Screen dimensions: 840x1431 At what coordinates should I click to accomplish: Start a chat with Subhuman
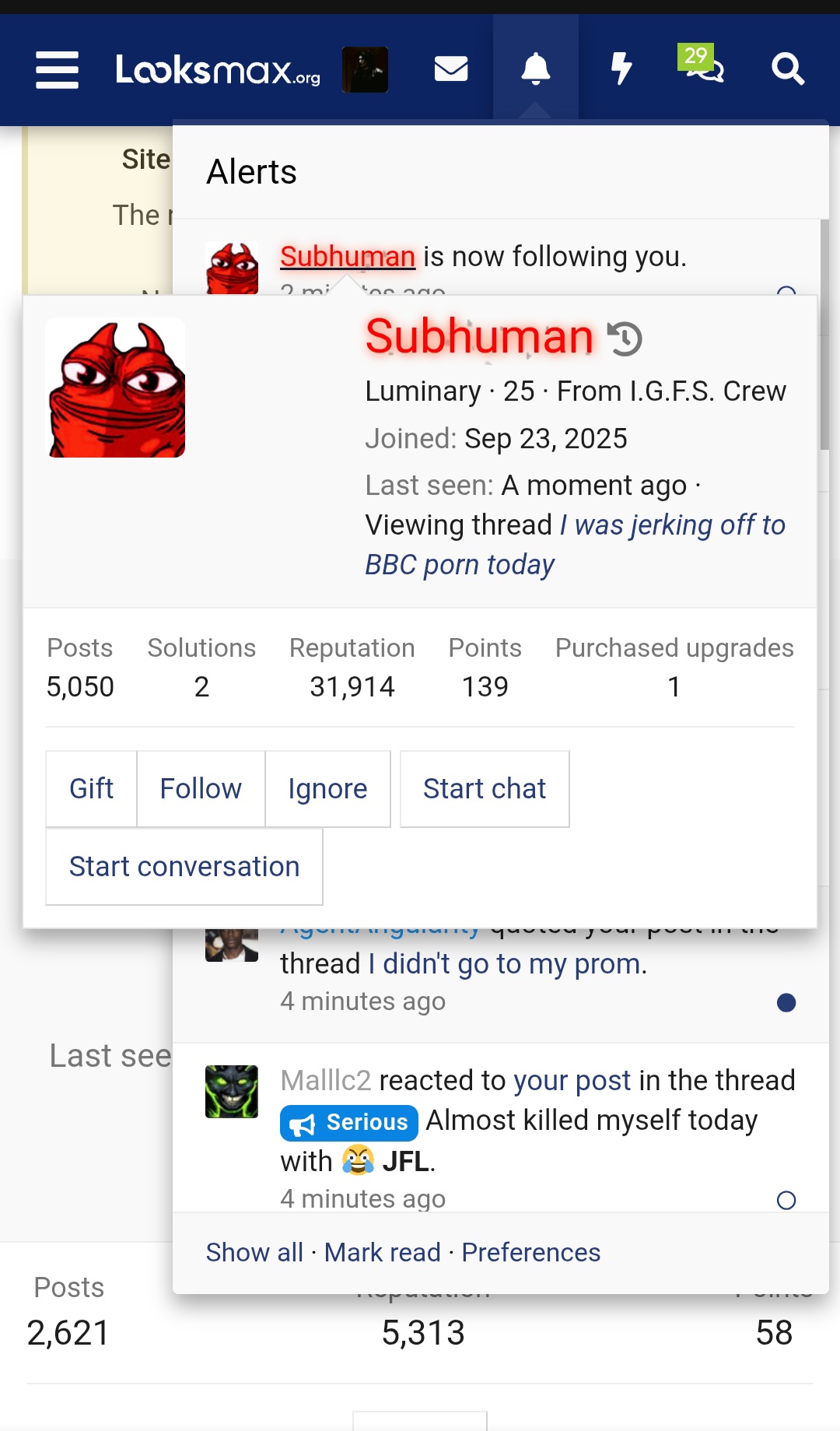click(x=484, y=788)
